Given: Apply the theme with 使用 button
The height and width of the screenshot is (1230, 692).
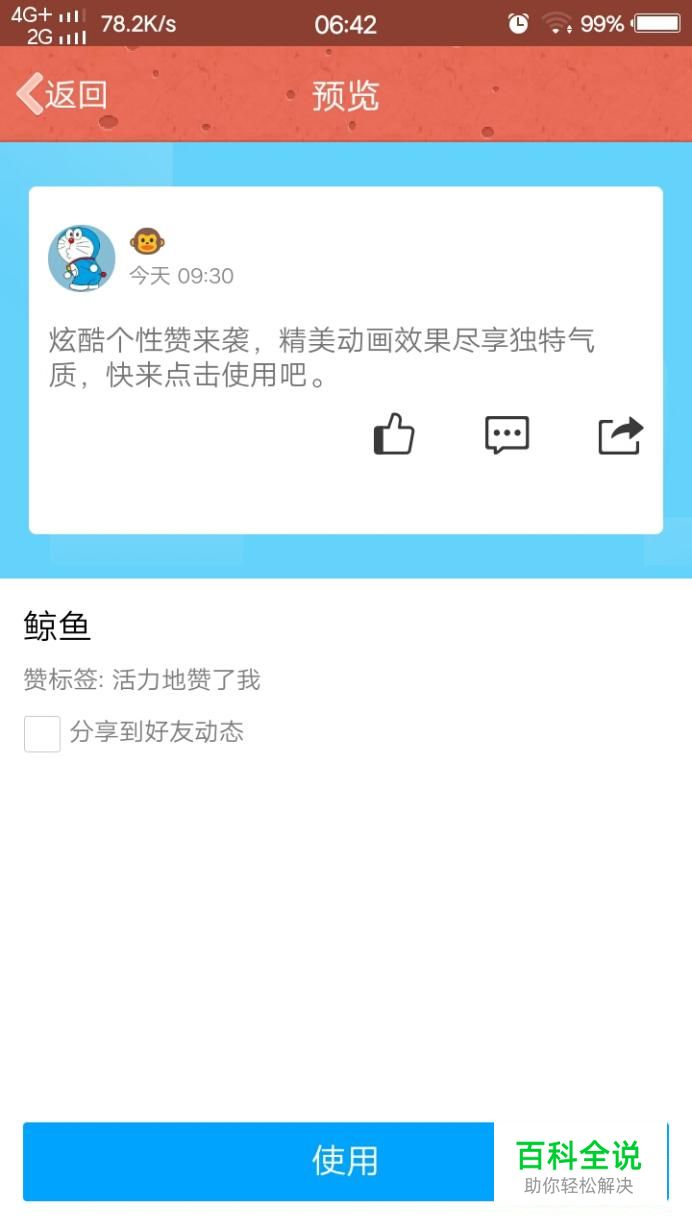Looking at the screenshot, I should pos(345,1161).
